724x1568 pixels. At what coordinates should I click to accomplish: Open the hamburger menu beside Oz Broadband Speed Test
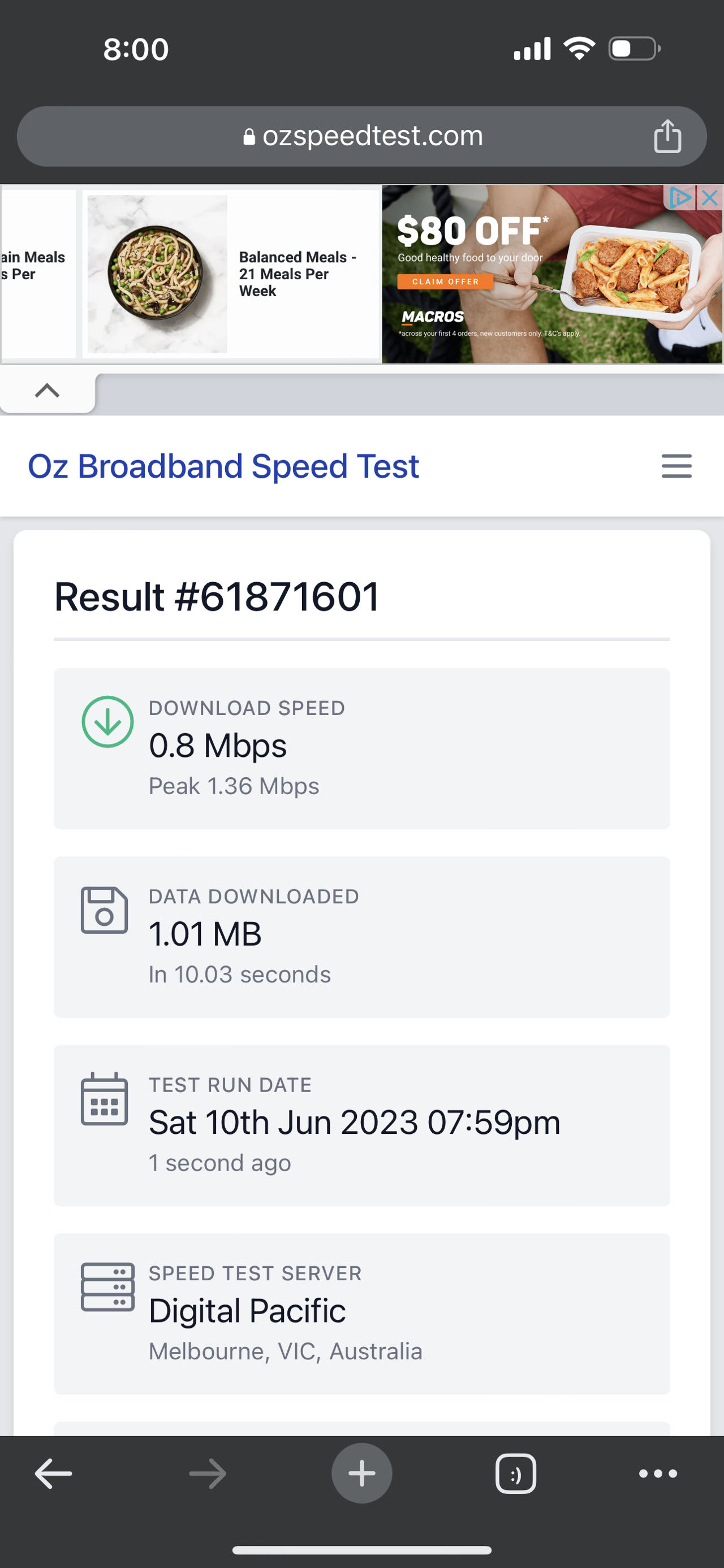(x=676, y=466)
